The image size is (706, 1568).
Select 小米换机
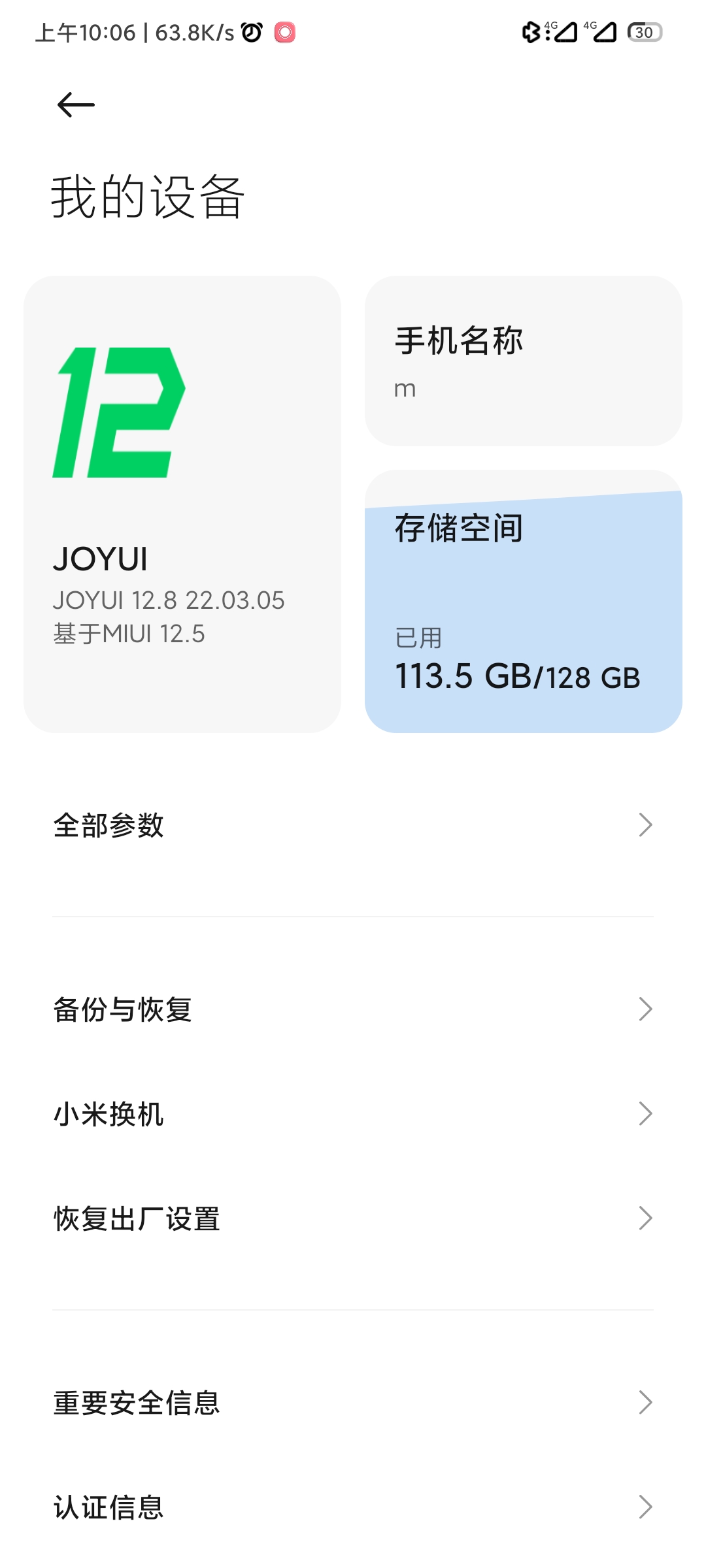[x=353, y=1114]
